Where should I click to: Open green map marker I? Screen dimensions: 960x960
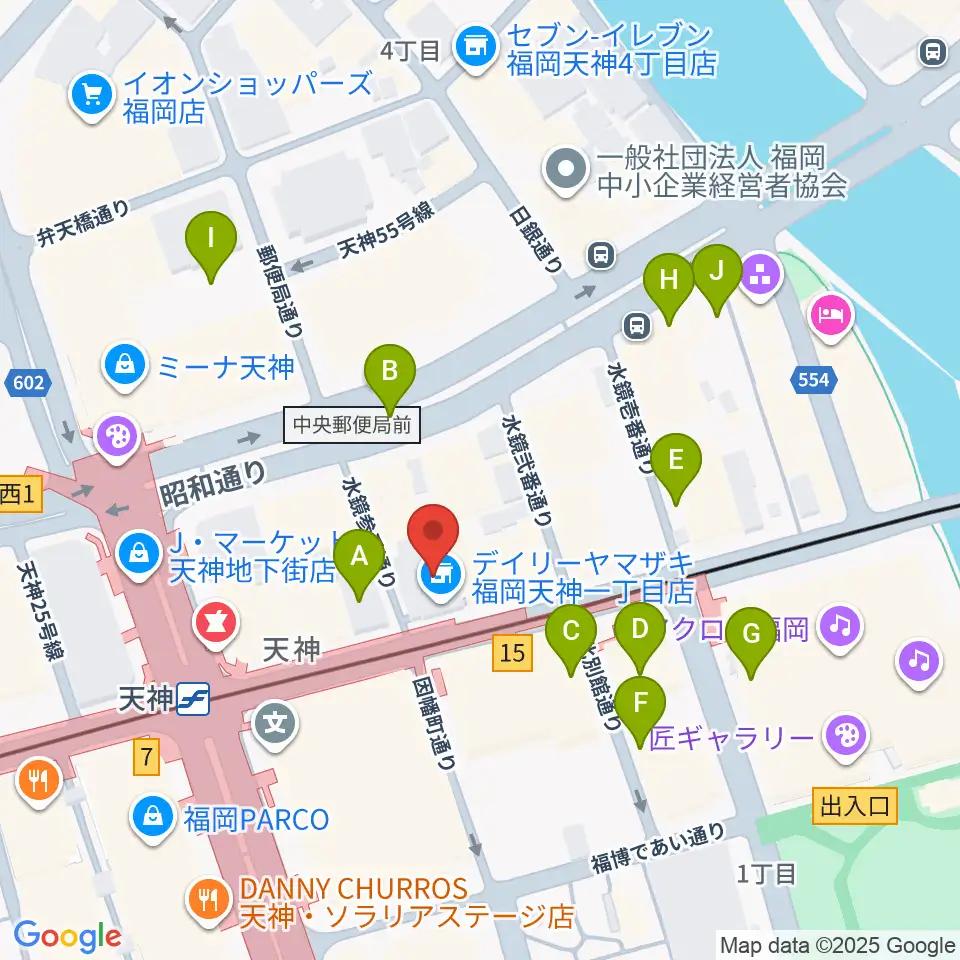211,246
